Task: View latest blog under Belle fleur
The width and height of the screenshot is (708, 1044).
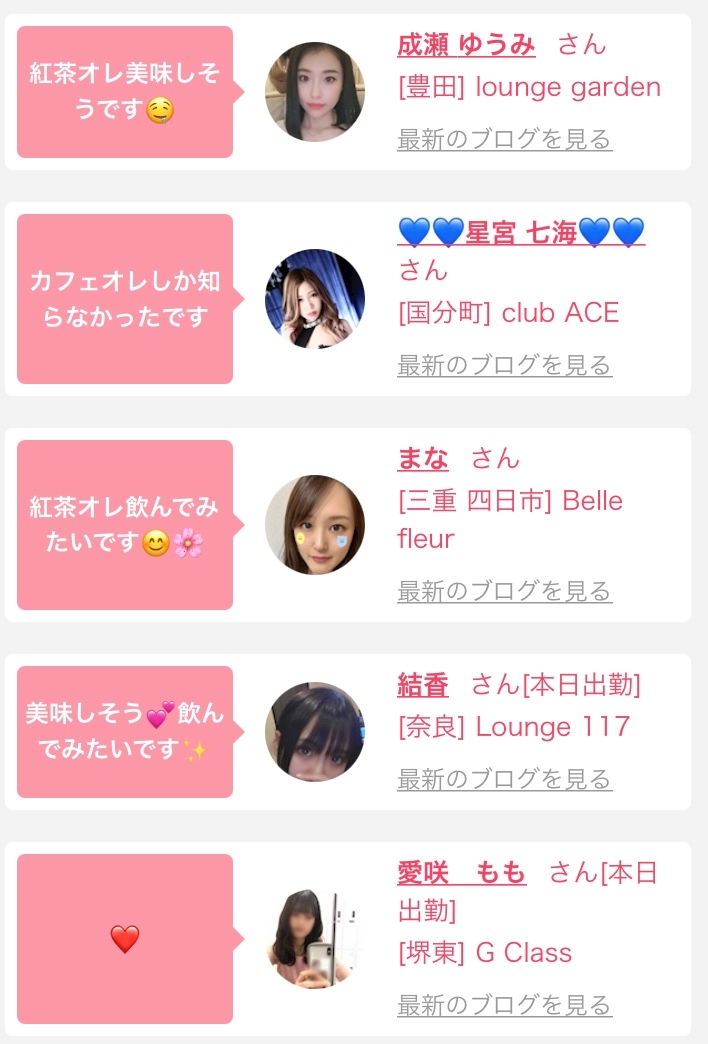Action: [504, 591]
